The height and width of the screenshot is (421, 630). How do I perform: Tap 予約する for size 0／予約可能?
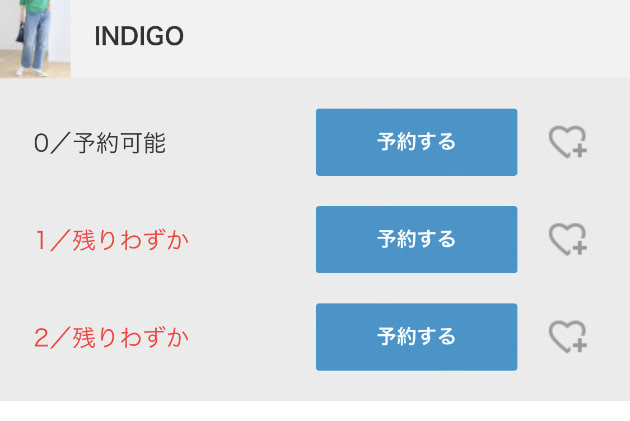416,142
